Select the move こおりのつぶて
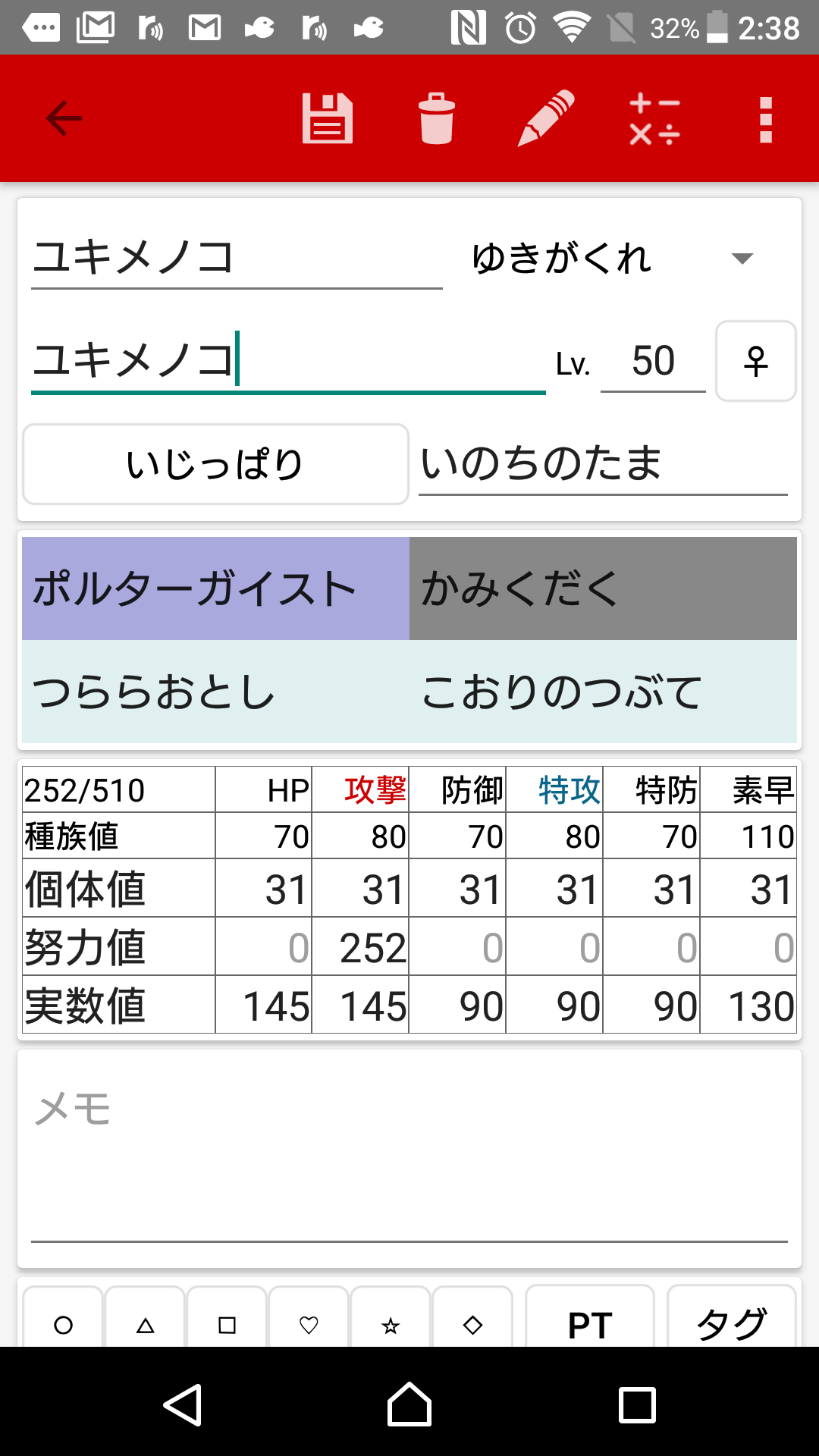Image resolution: width=819 pixels, height=1456 pixels. tap(603, 692)
